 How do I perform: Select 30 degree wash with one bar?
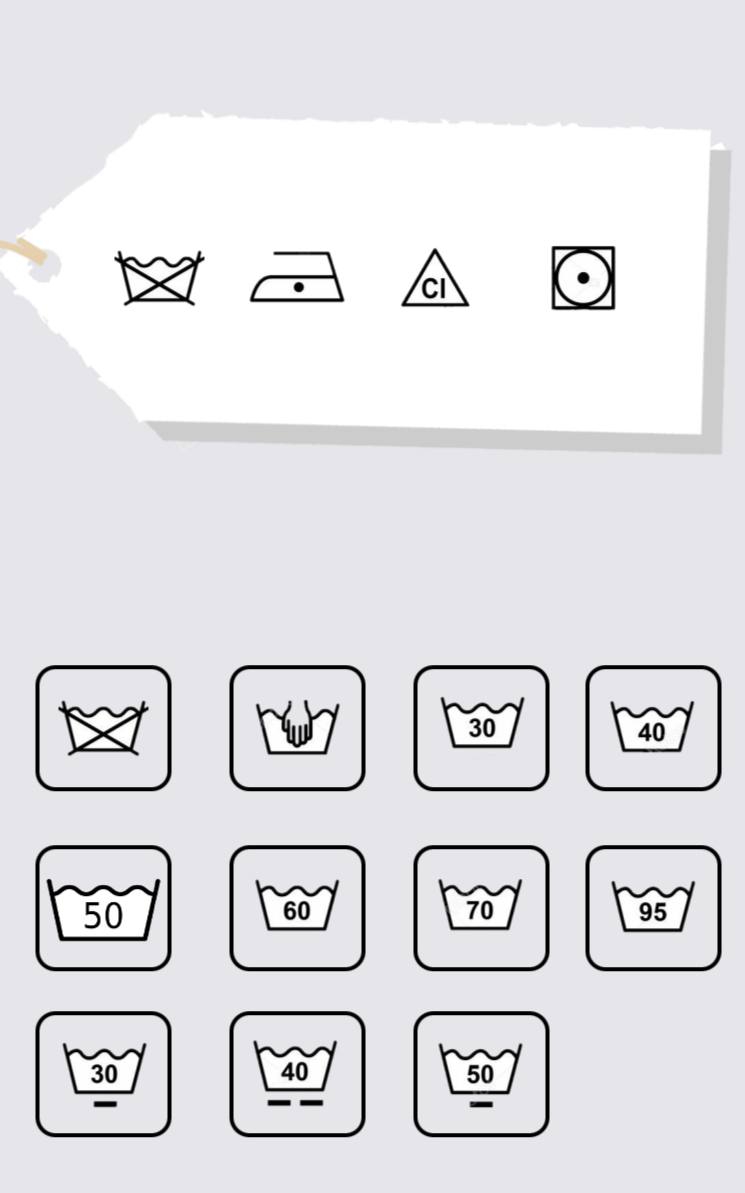(x=103, y=1074)
